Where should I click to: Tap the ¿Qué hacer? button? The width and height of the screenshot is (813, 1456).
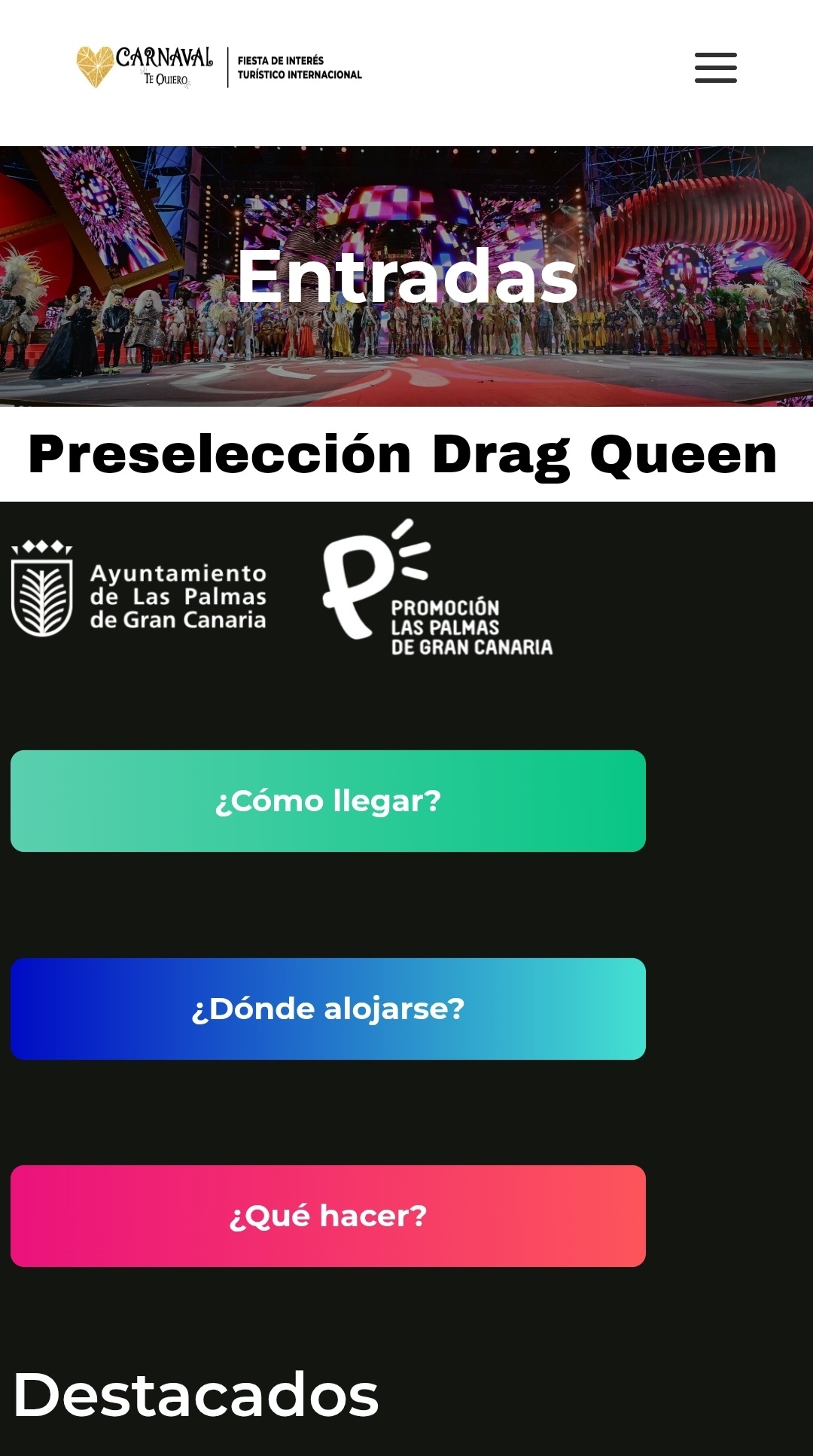click(x=327, y=1216)
